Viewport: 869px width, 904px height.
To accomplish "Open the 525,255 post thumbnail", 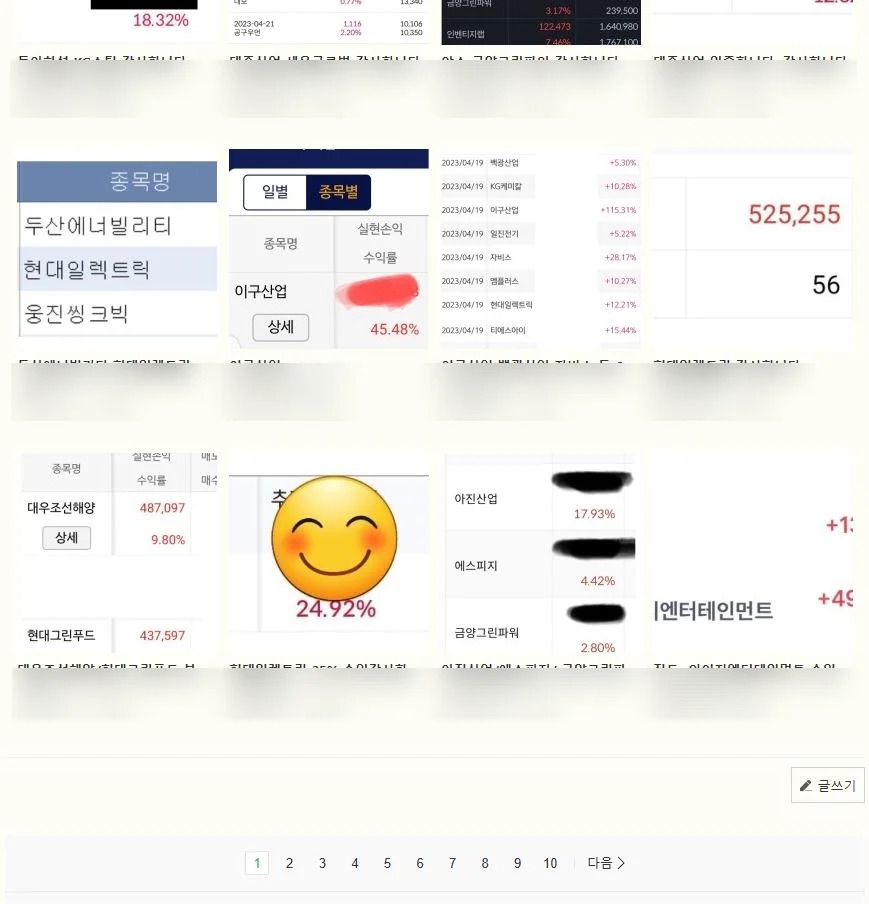I will coord(753,250).
